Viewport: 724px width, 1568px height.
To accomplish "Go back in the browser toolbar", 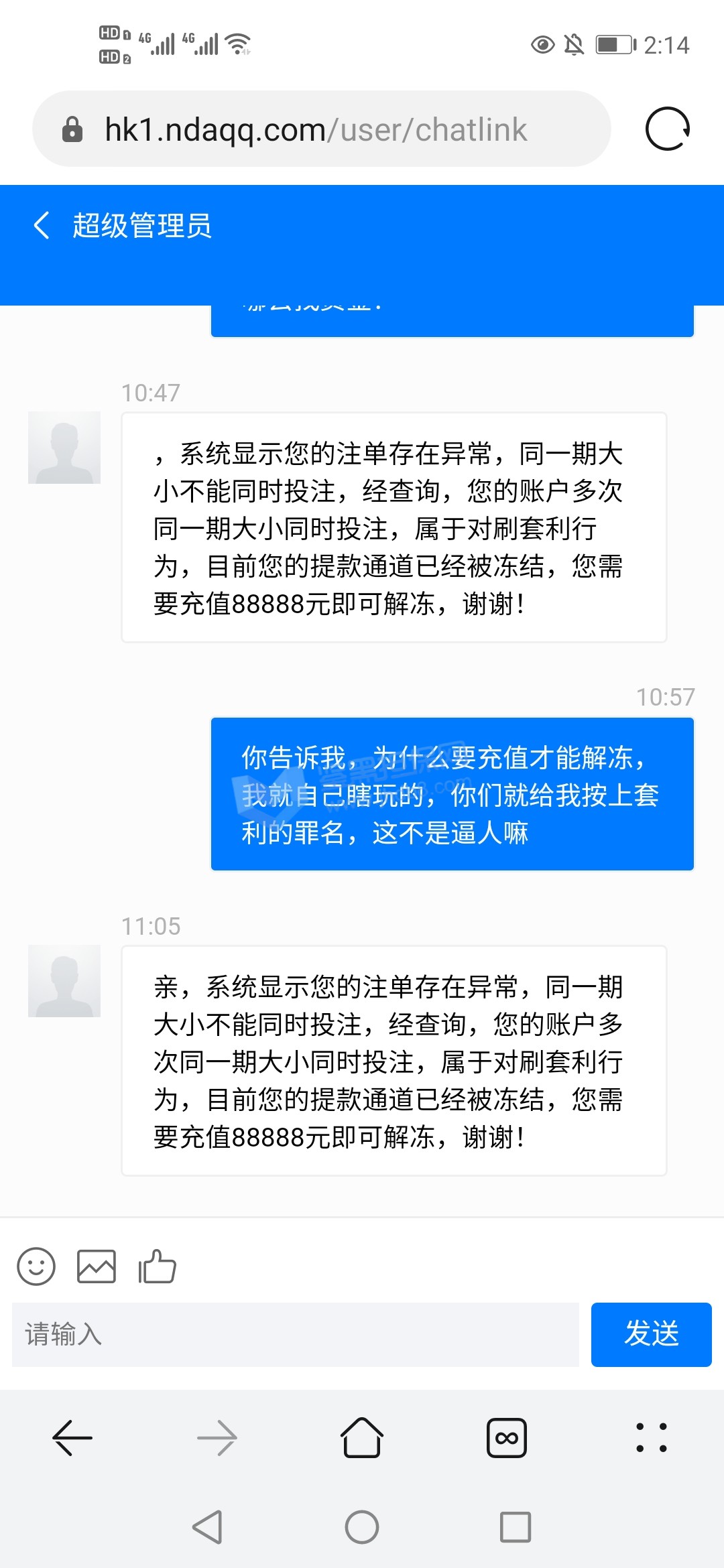I will pos(72,1438).
